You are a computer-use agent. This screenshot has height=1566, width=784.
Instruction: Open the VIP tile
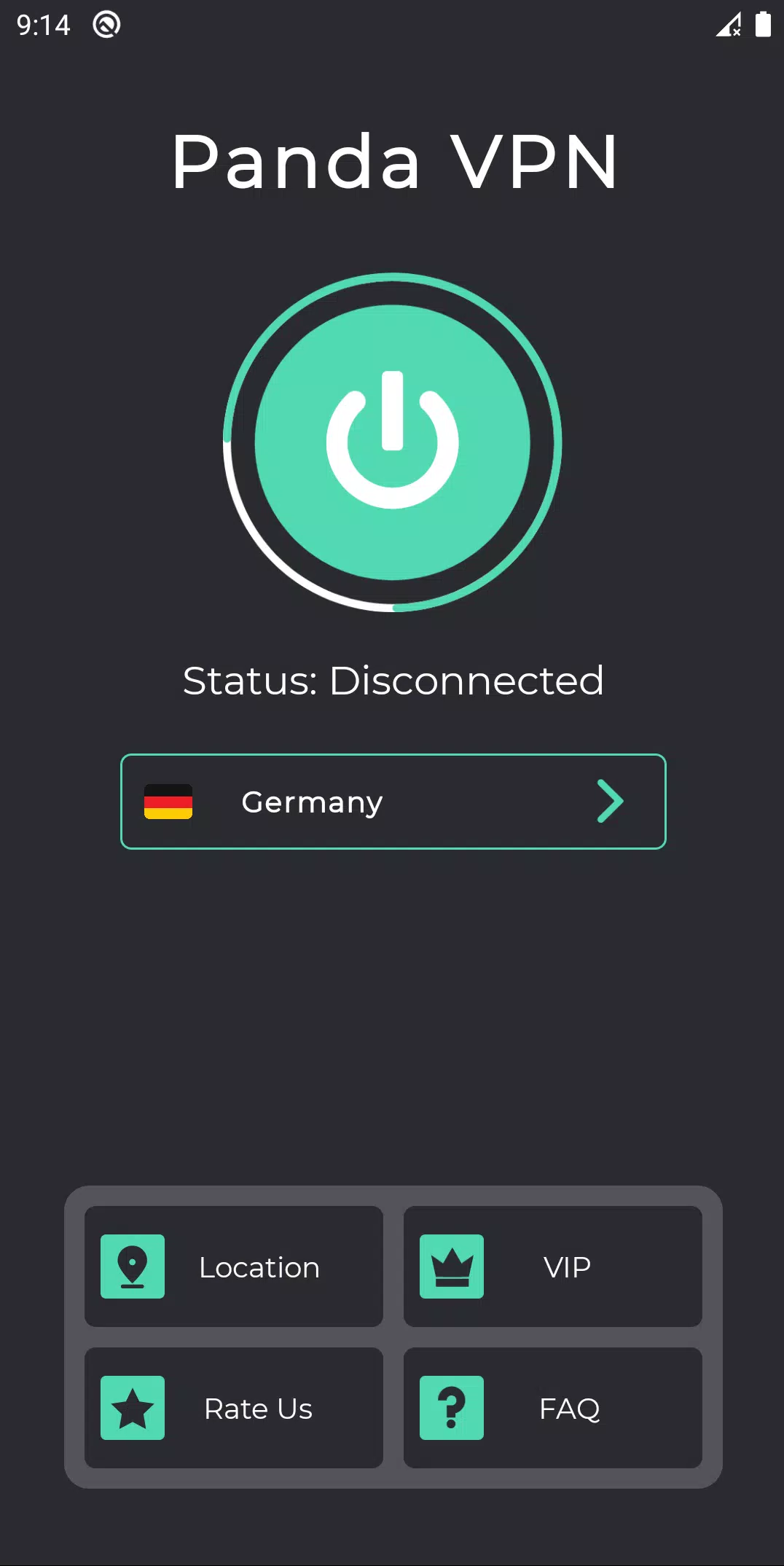click(x=553, y=1266)
